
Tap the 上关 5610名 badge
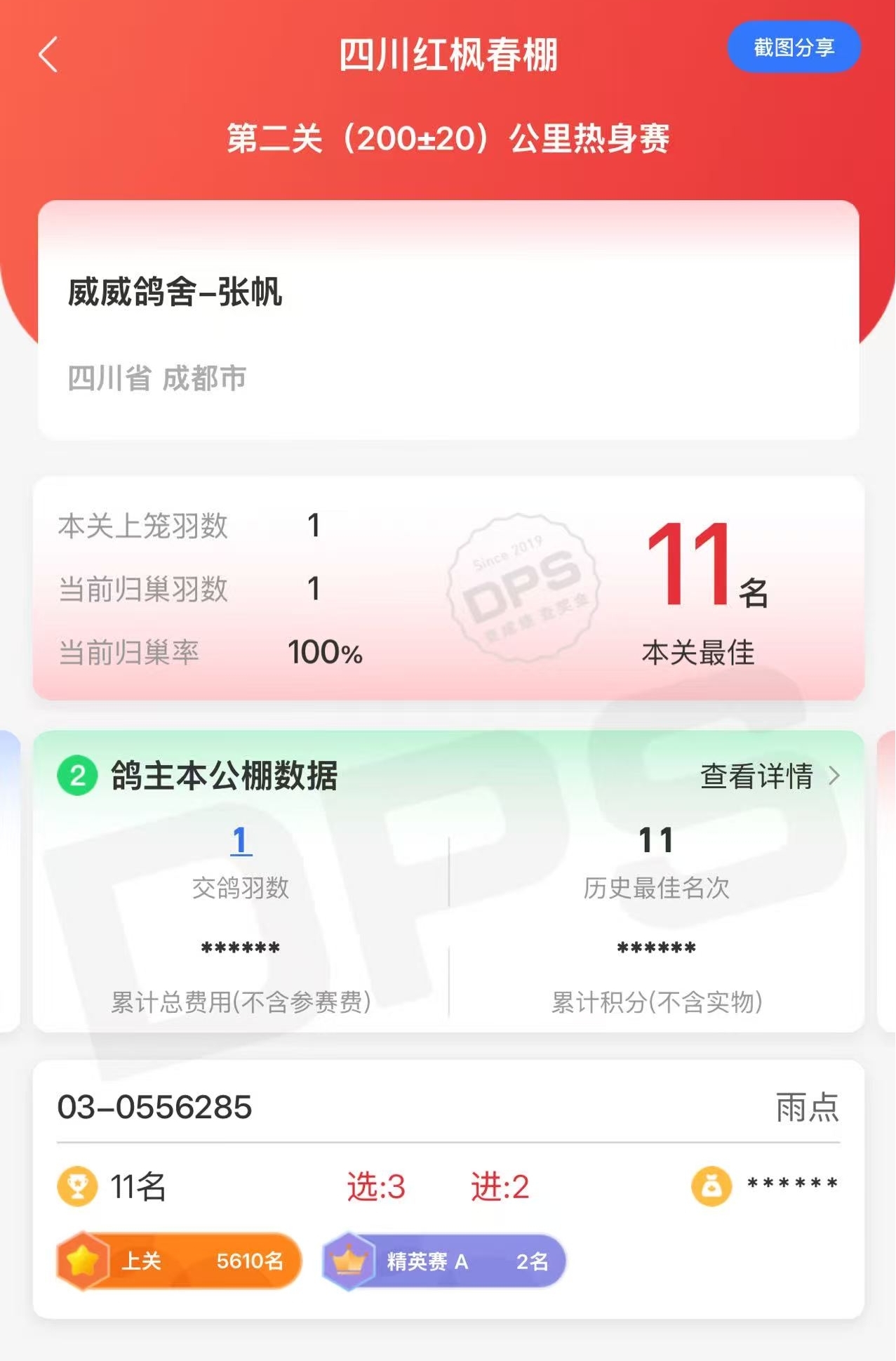180,1261
